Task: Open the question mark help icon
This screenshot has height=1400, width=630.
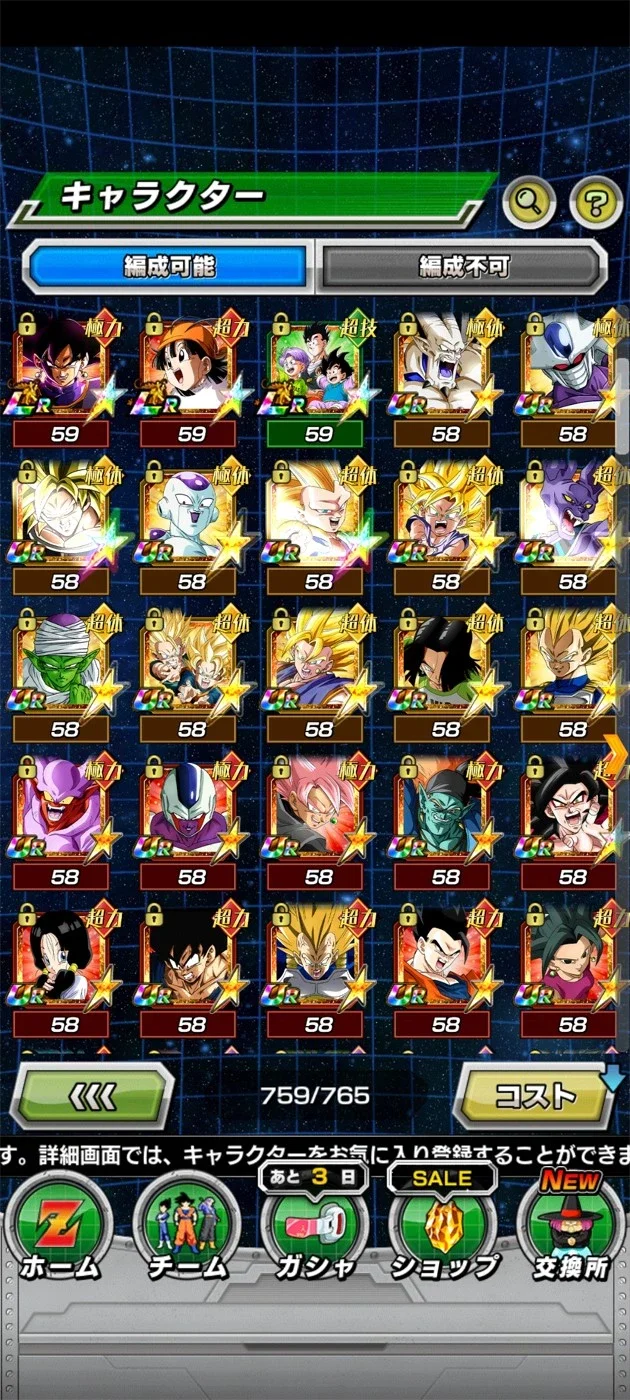Action: [596, 203]
